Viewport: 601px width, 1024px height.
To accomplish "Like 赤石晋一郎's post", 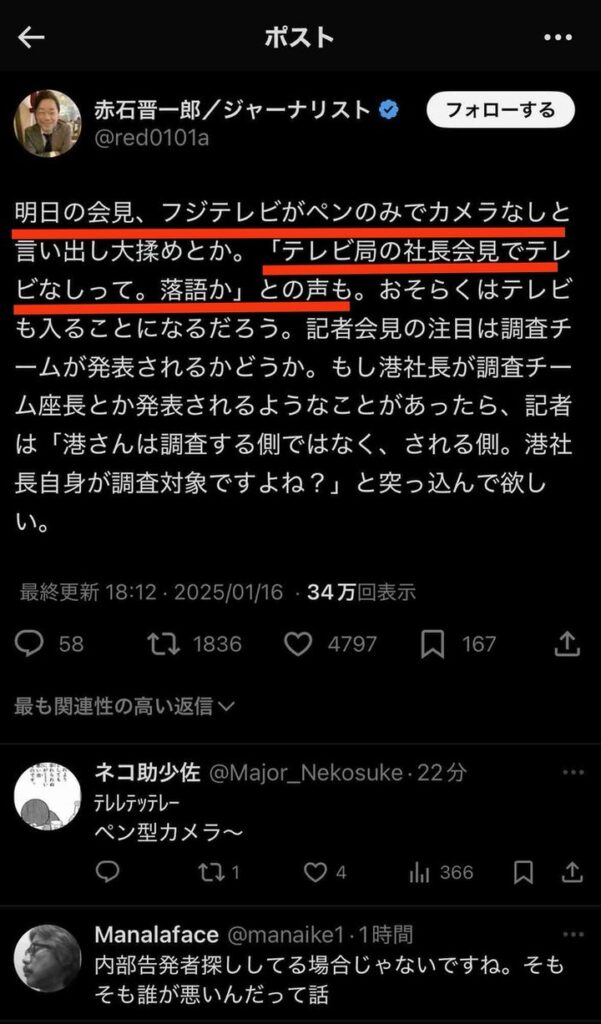I will pos(298,644).
